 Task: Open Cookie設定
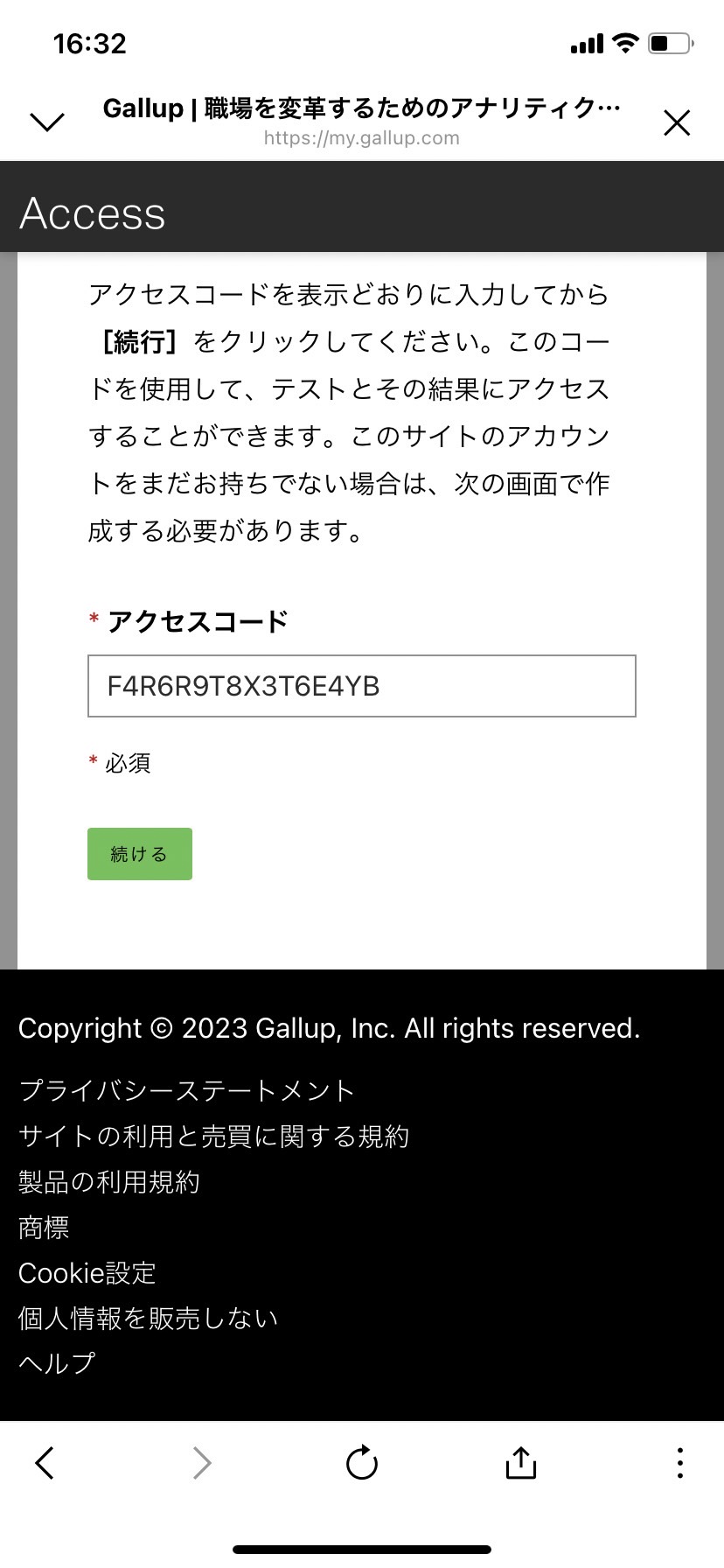87,1272
